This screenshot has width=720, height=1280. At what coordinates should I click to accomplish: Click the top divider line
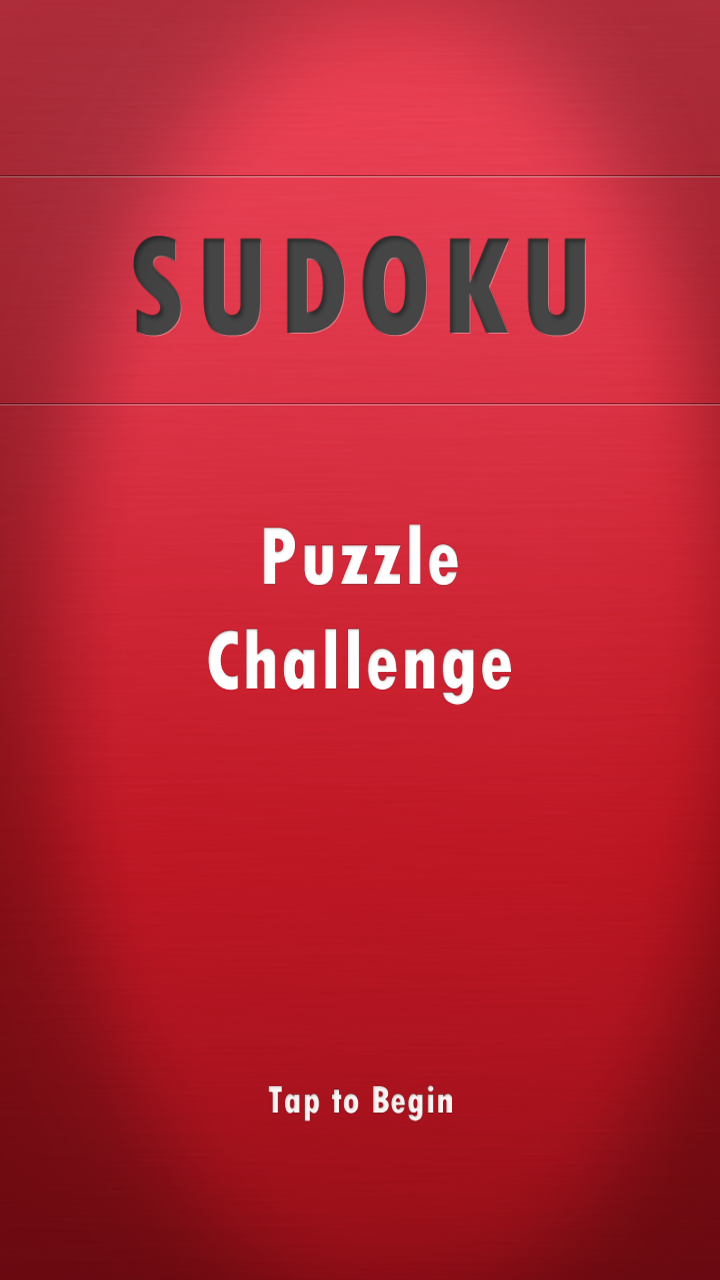coord(360,172)
